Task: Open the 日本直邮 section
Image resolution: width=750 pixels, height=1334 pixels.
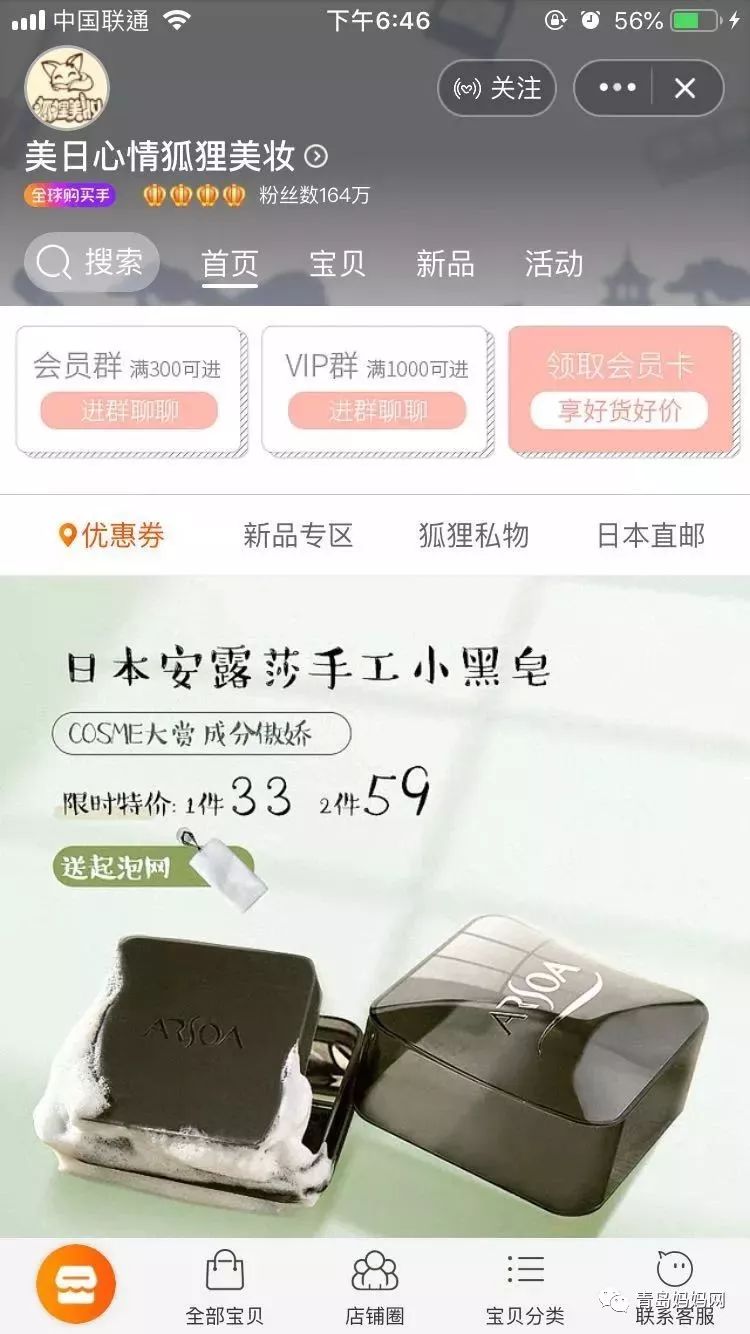Action: [650, 535]
